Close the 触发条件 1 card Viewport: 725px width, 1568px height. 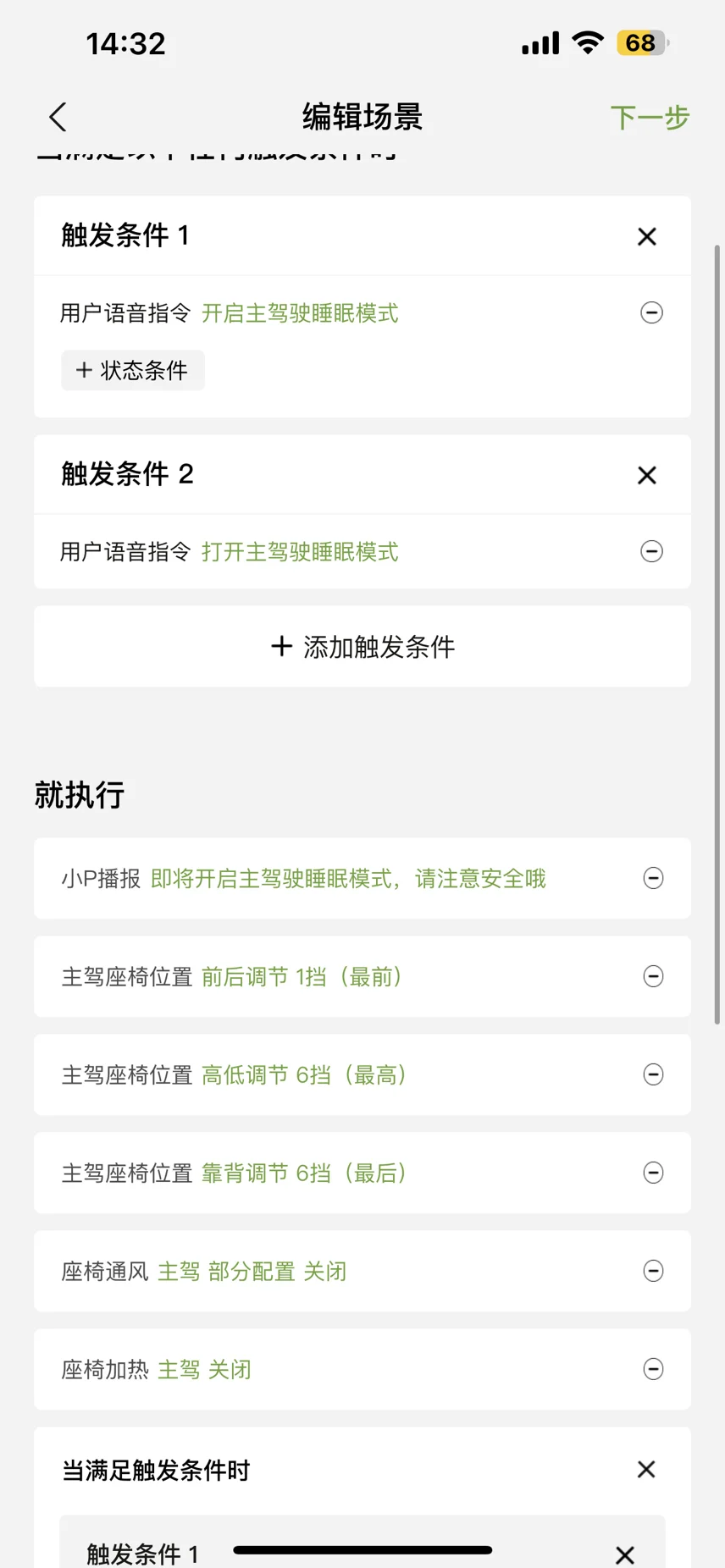[647, 236]
